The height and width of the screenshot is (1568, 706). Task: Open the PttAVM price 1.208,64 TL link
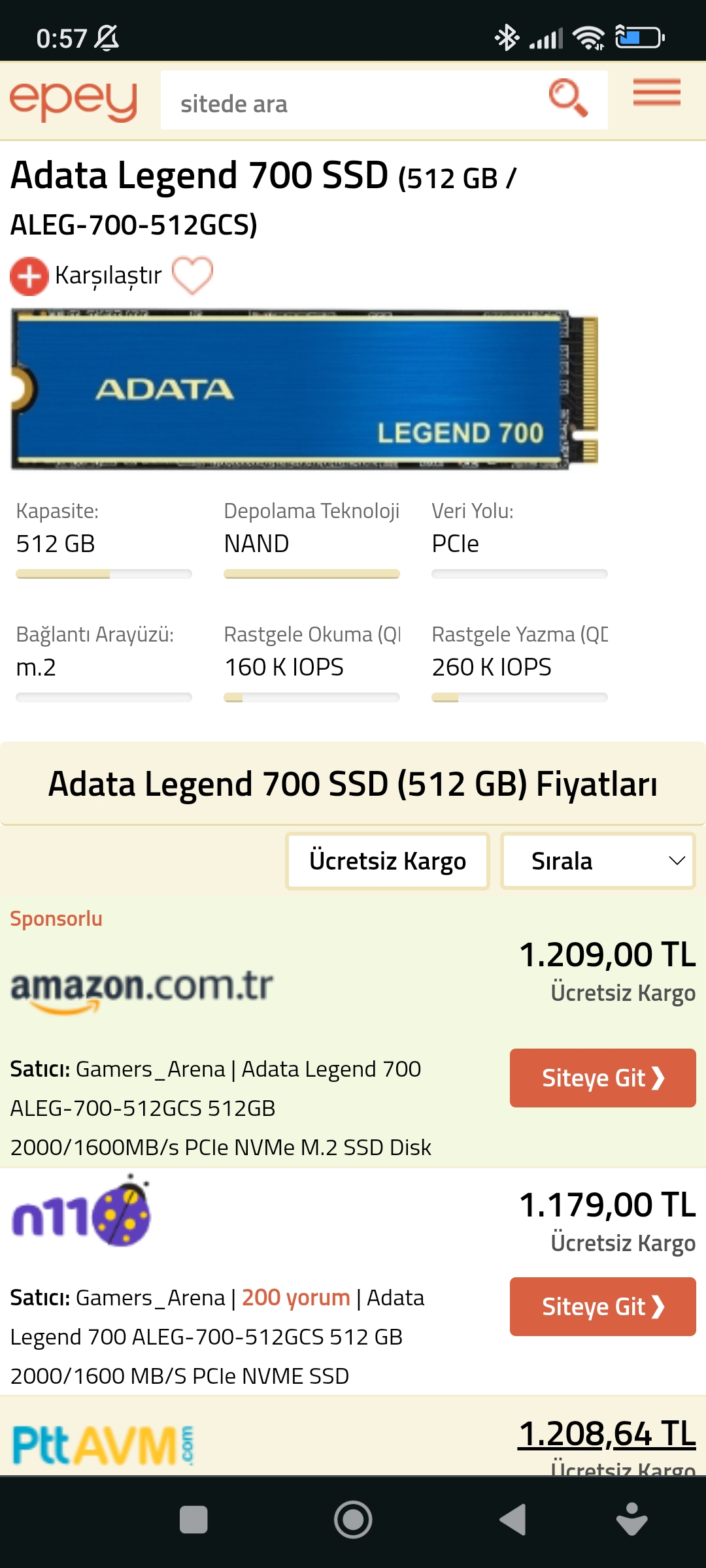point(606,1434)
